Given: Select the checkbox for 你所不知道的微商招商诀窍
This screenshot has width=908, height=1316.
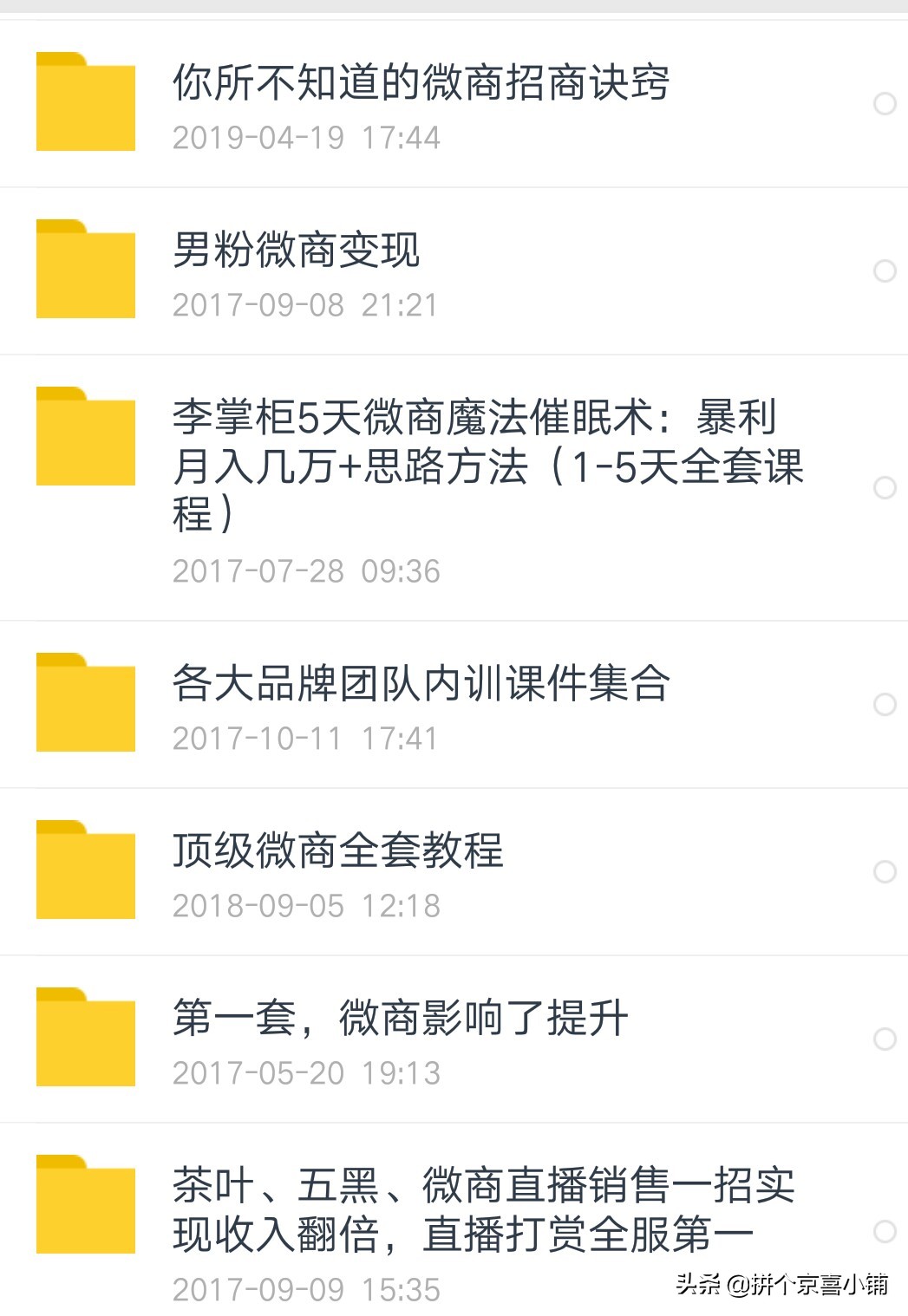Looking at the screenshot, I should tap(885, 101).
